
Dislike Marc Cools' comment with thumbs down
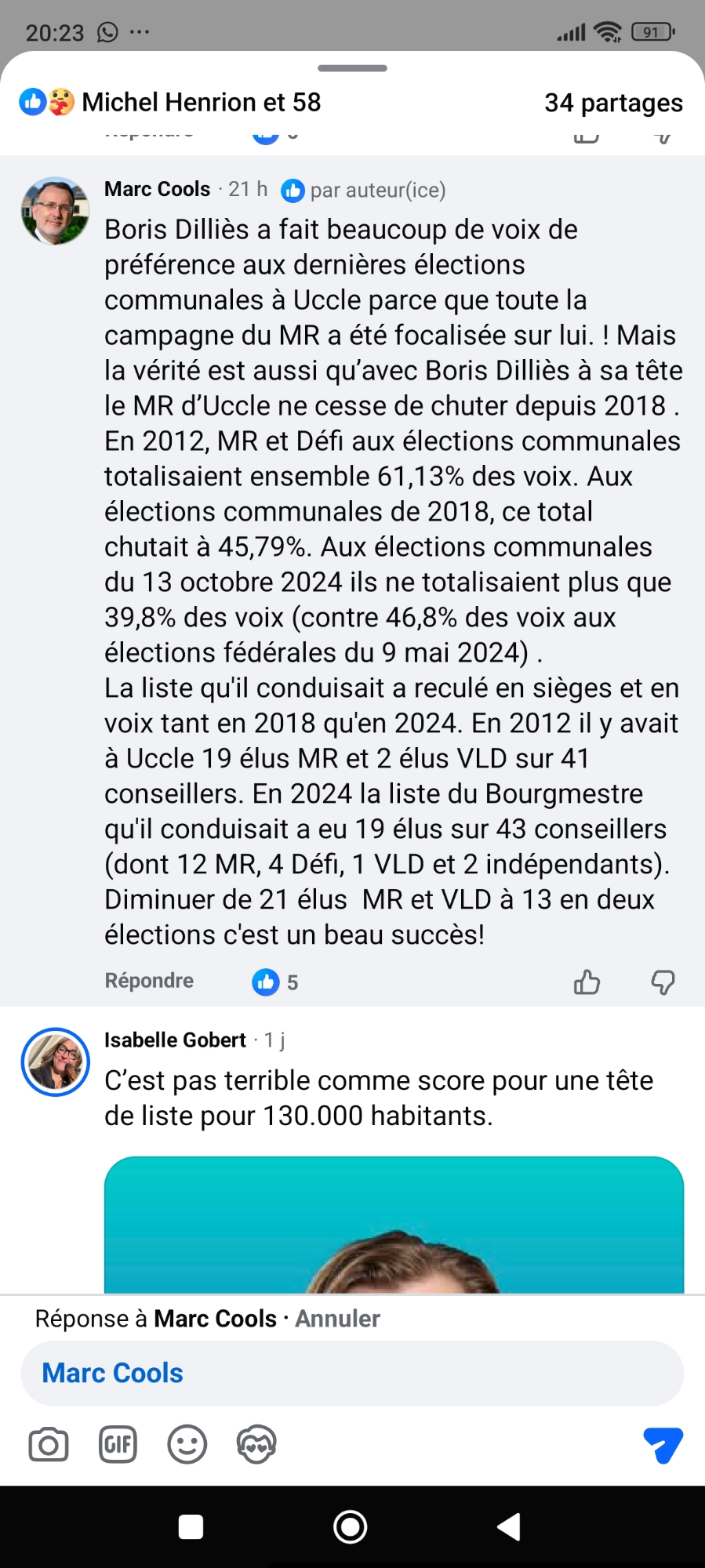tap(663, 982)
